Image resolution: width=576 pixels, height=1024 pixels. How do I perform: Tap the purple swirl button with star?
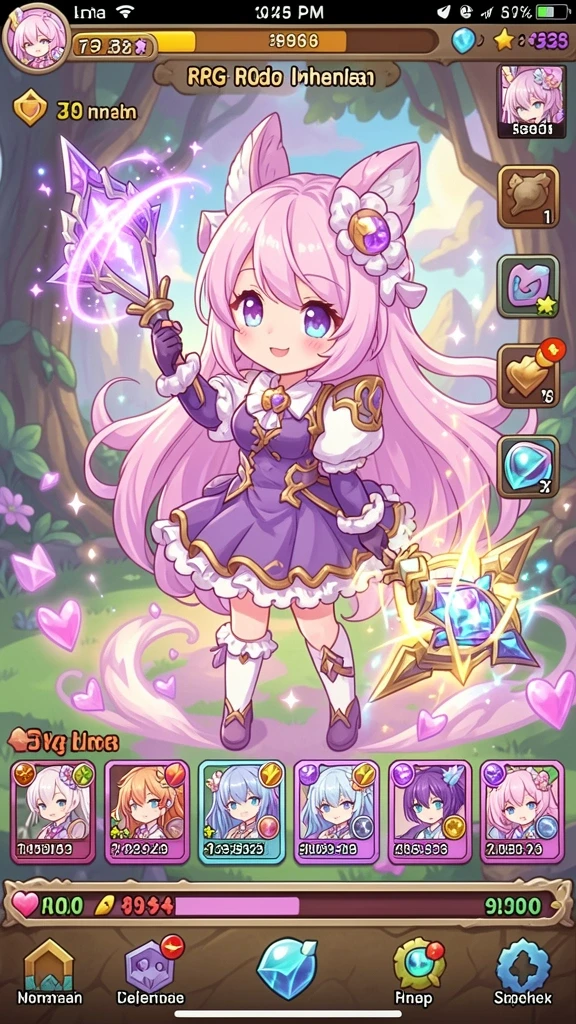click(x=528, y=286)
